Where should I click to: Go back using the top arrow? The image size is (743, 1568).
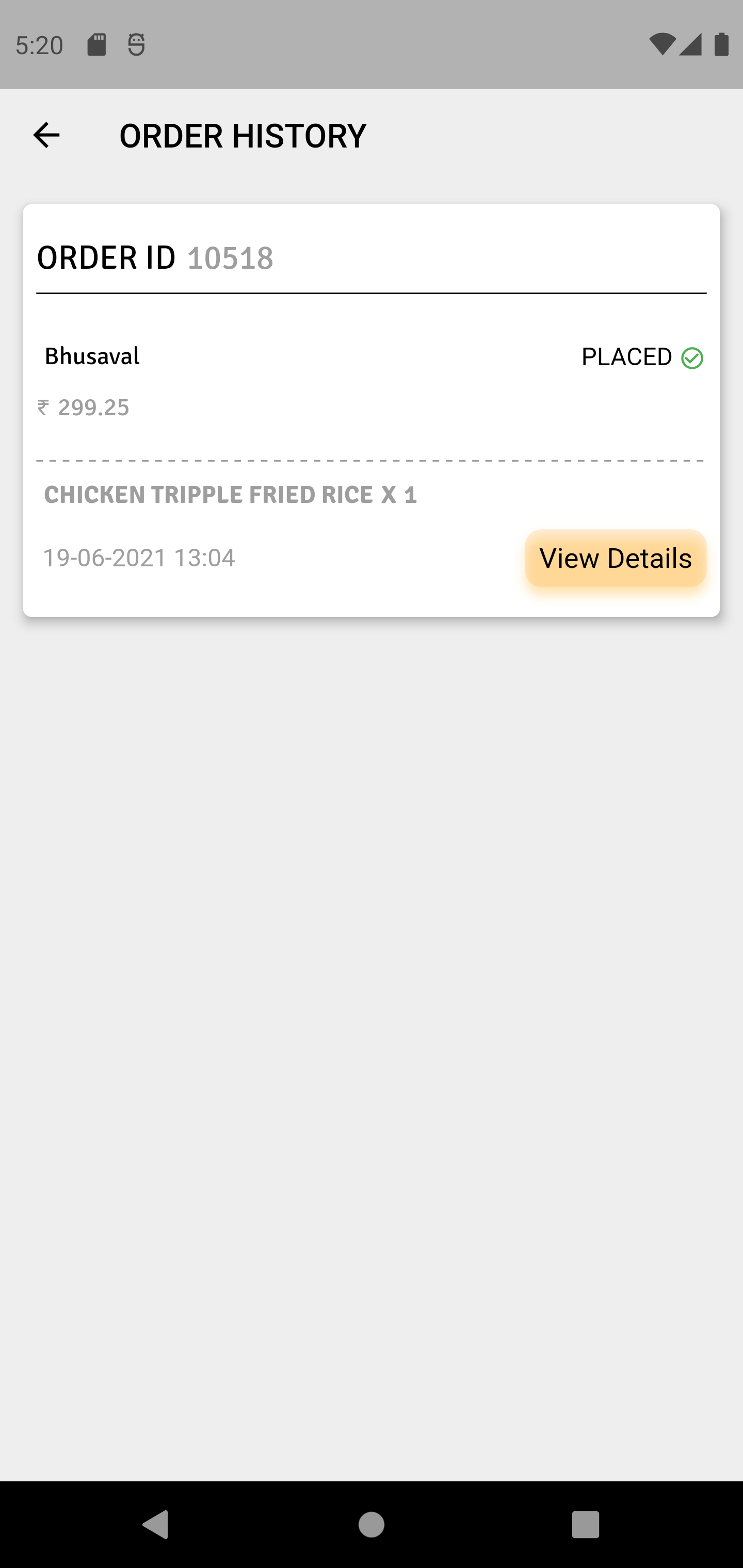(46, 135)
